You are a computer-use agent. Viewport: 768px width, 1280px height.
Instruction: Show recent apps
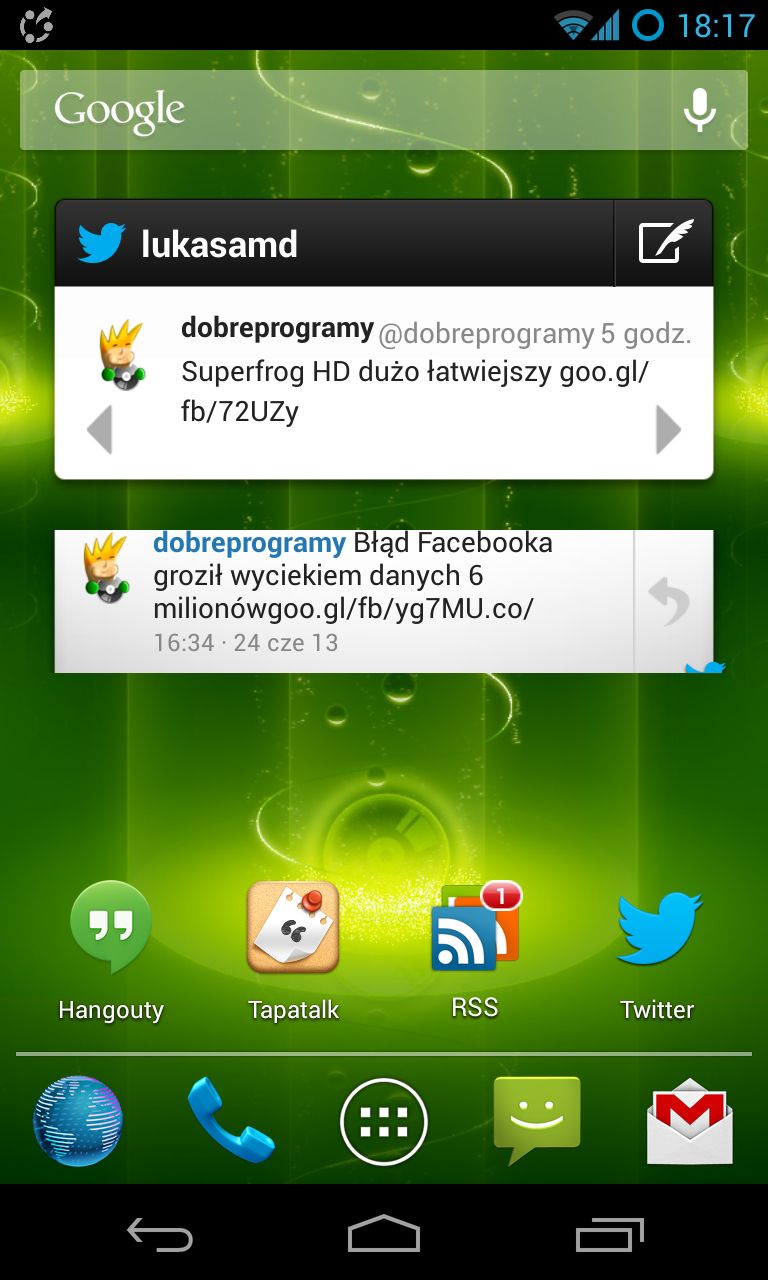[610, 1236]
